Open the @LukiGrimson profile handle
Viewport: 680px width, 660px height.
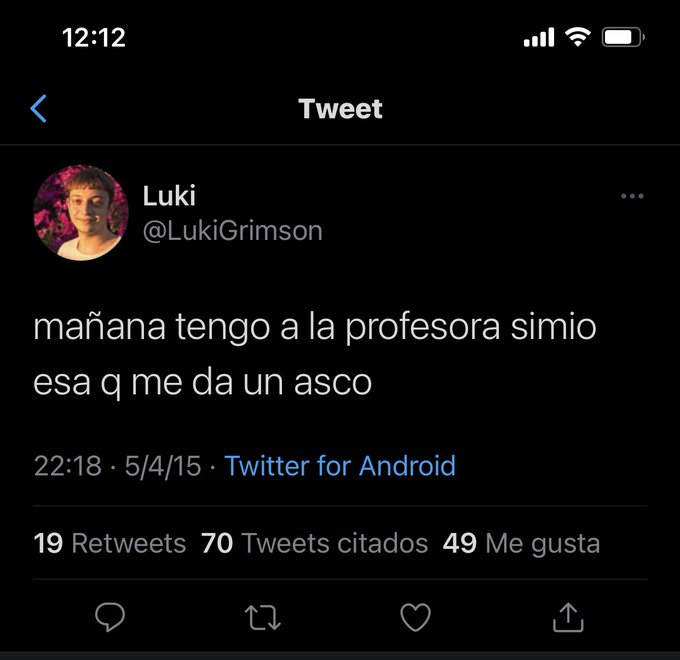[x=233, y=231]
